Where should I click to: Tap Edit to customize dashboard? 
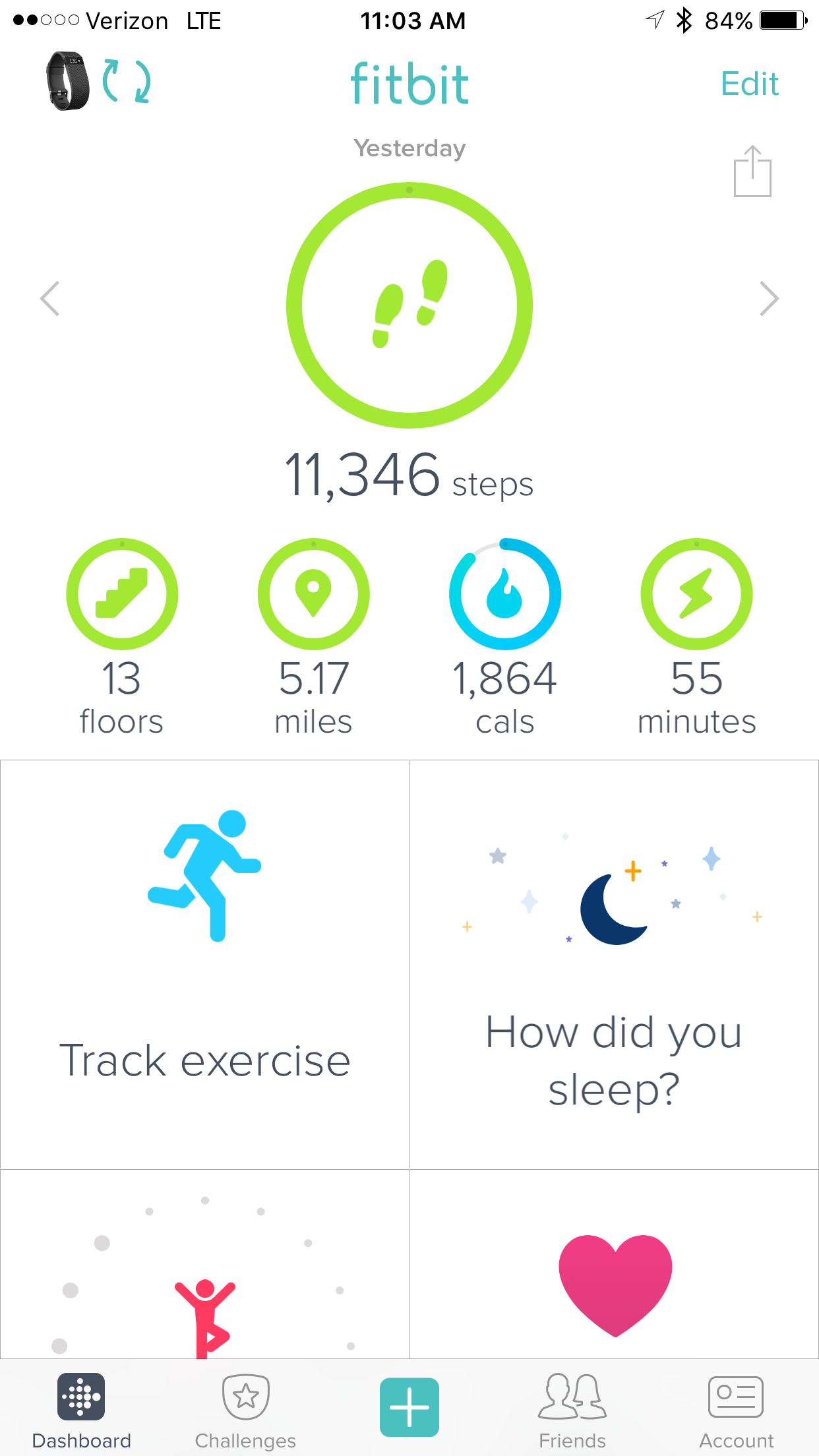pyautogui.click(x=749, y=84)
